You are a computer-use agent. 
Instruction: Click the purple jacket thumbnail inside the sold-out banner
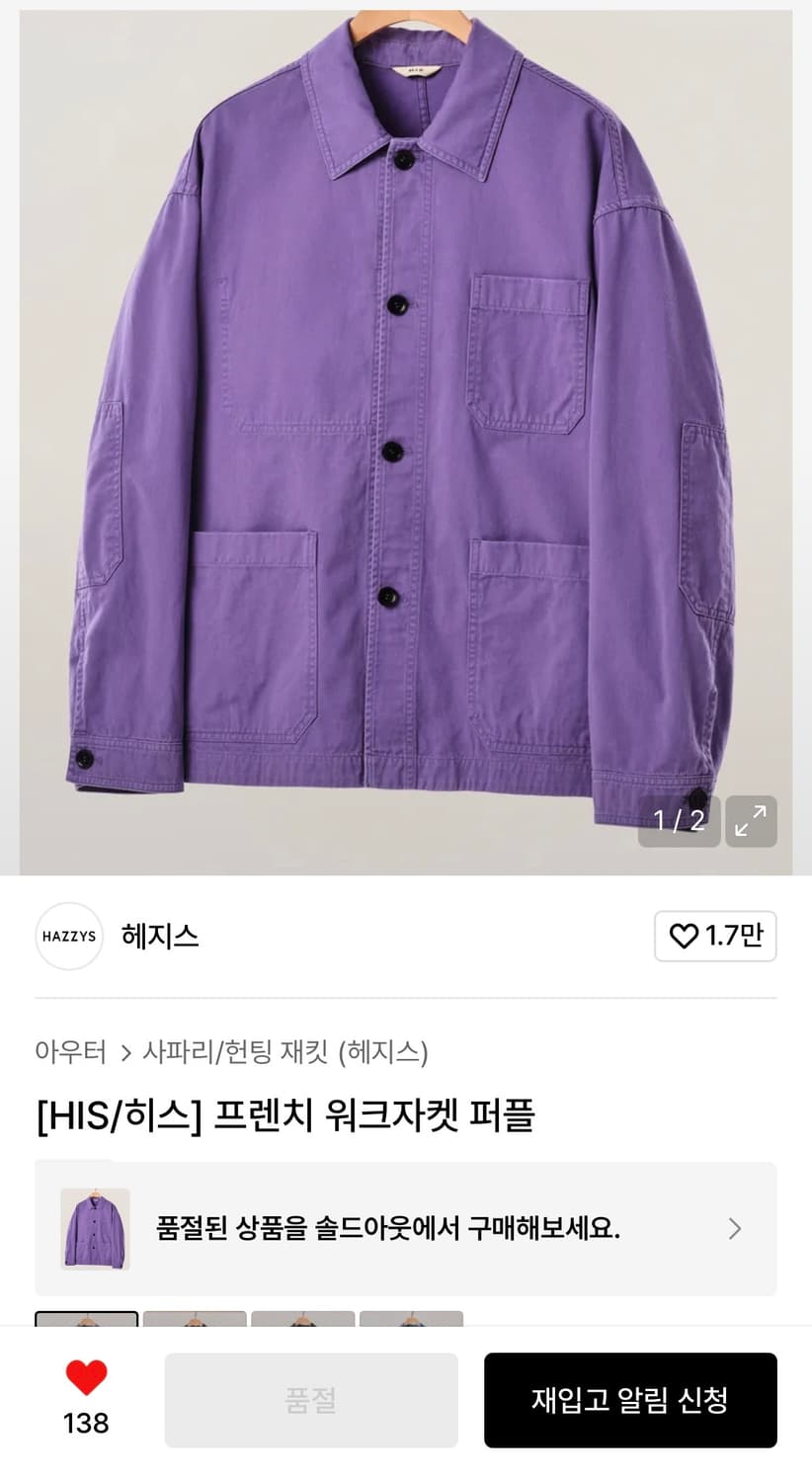coord(94,1228)
